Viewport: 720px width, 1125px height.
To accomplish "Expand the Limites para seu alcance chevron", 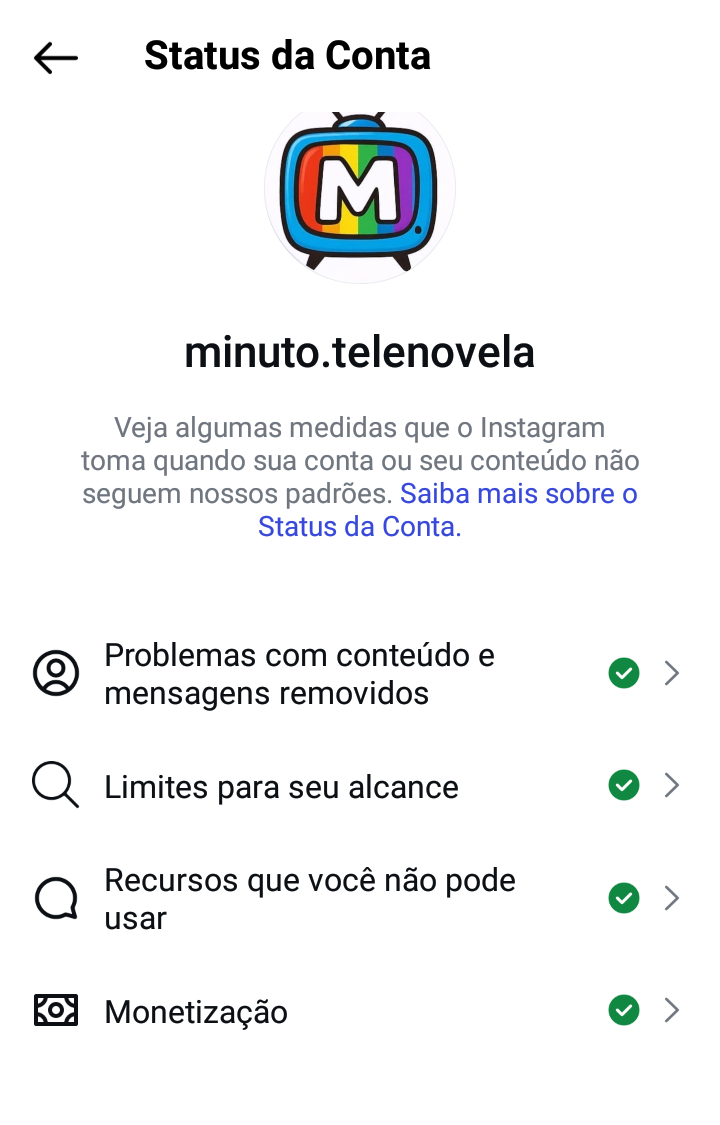I will coord(672,786).
